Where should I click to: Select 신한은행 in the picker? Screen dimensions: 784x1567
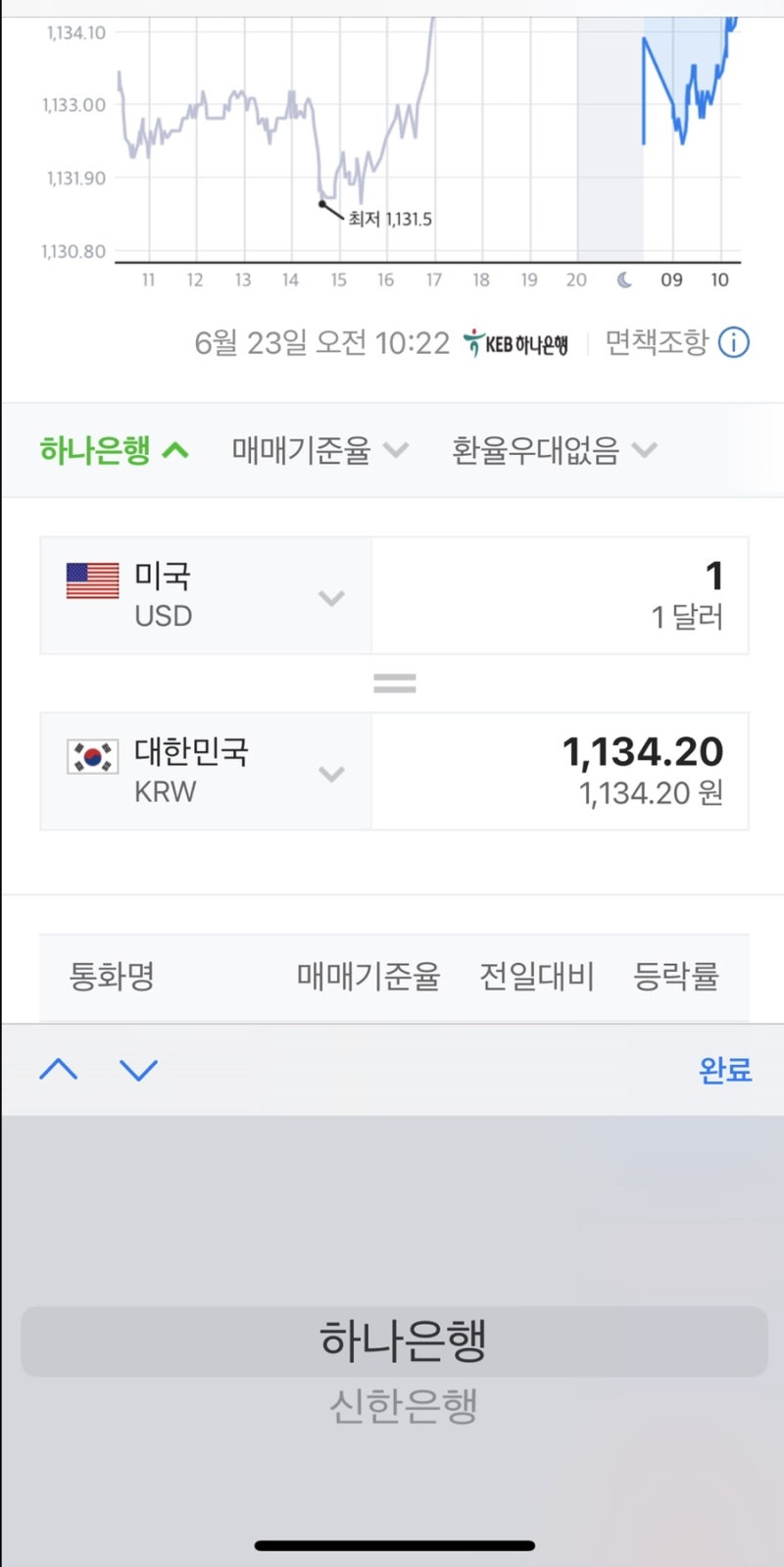(404, 1406)
